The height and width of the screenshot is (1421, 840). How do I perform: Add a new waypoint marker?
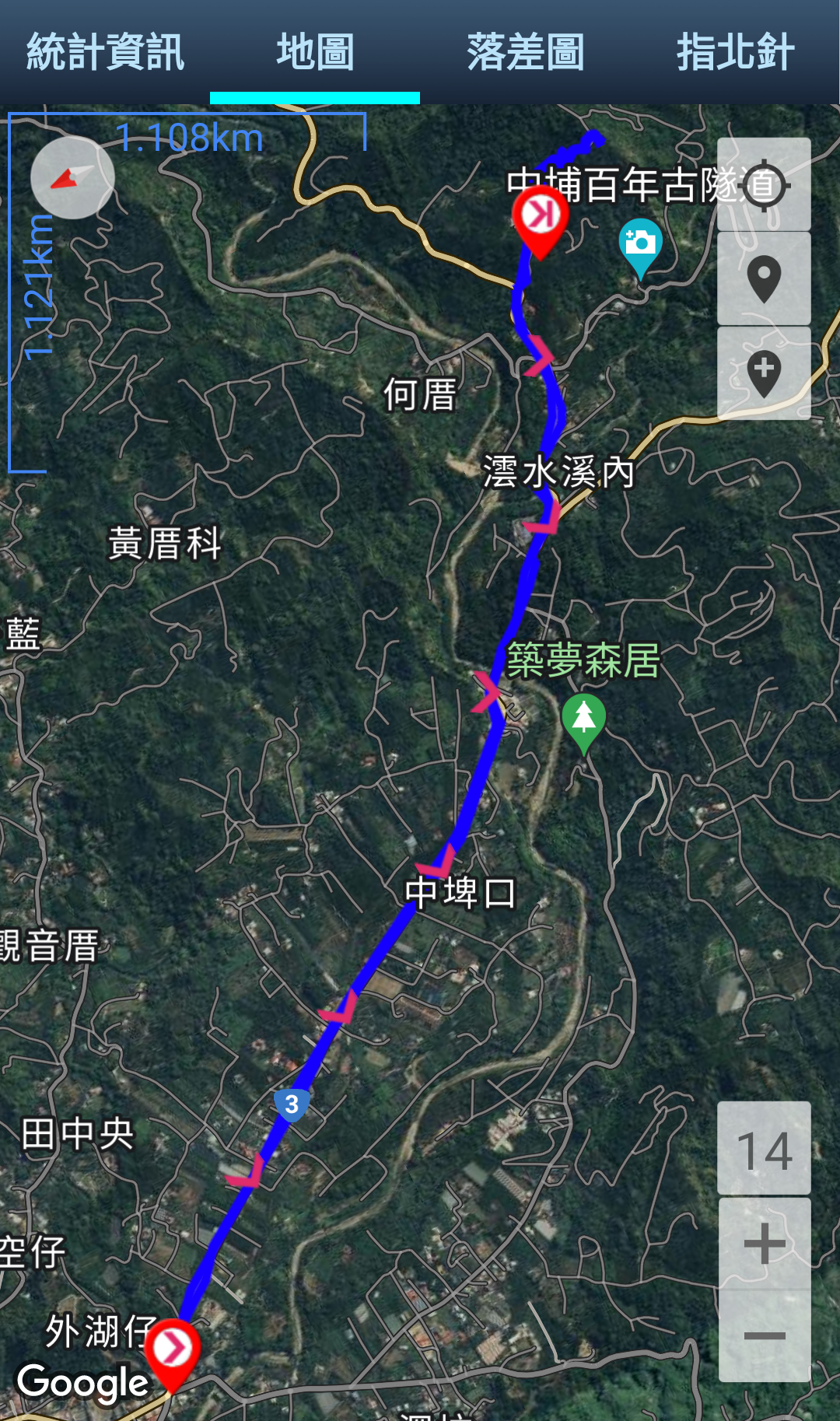pos(764,373)
